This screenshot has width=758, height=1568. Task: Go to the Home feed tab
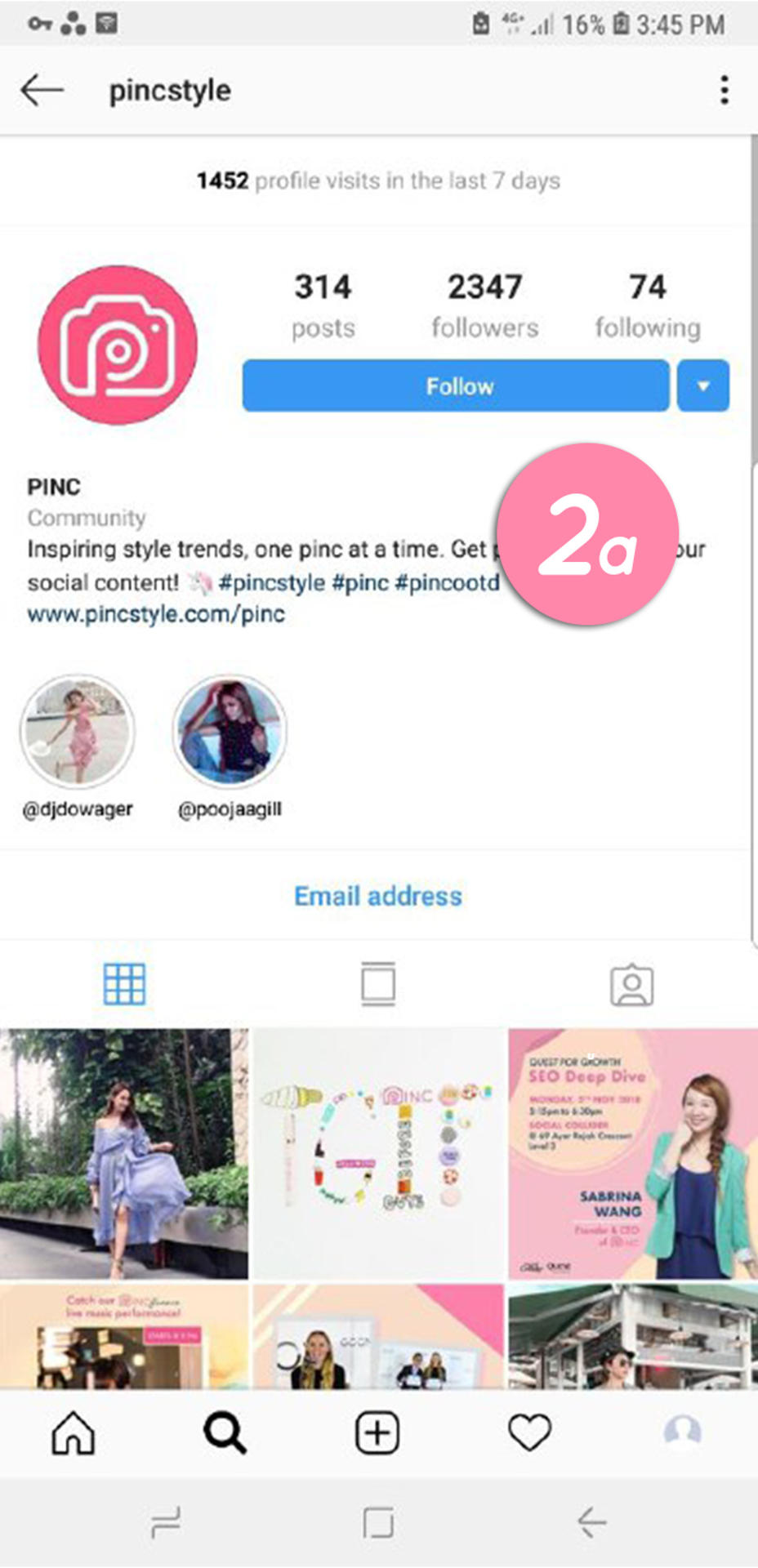74,1432
